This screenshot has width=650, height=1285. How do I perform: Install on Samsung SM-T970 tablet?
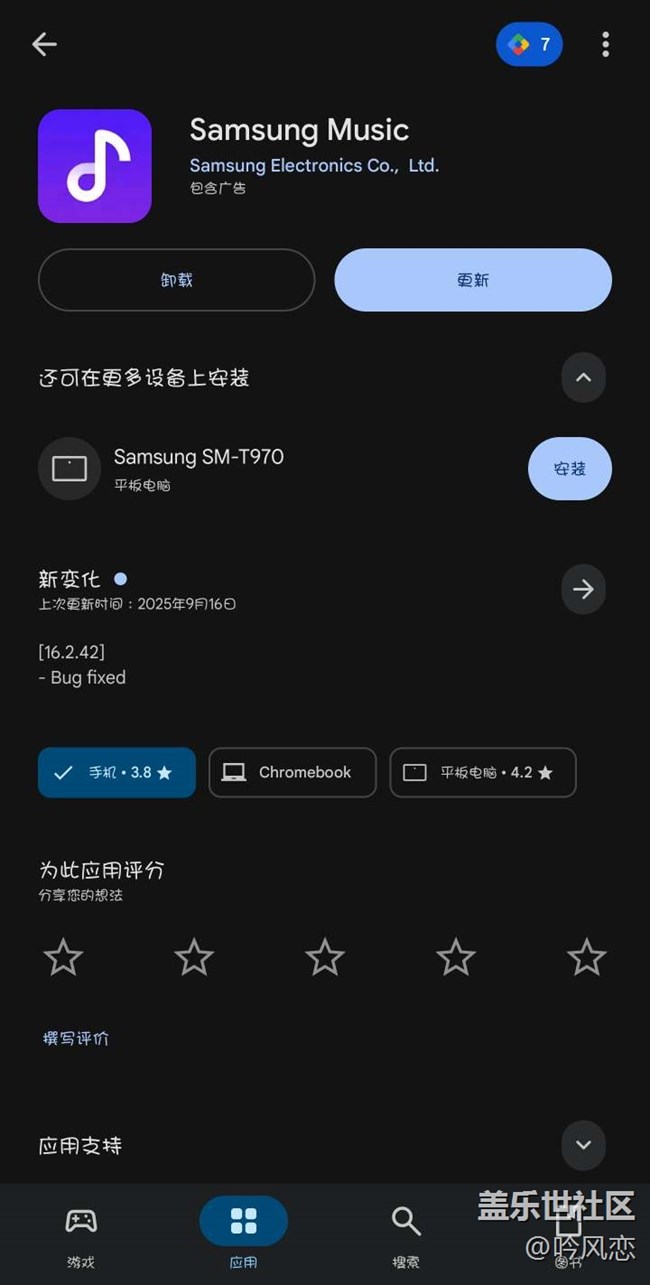tap(570, 468)
